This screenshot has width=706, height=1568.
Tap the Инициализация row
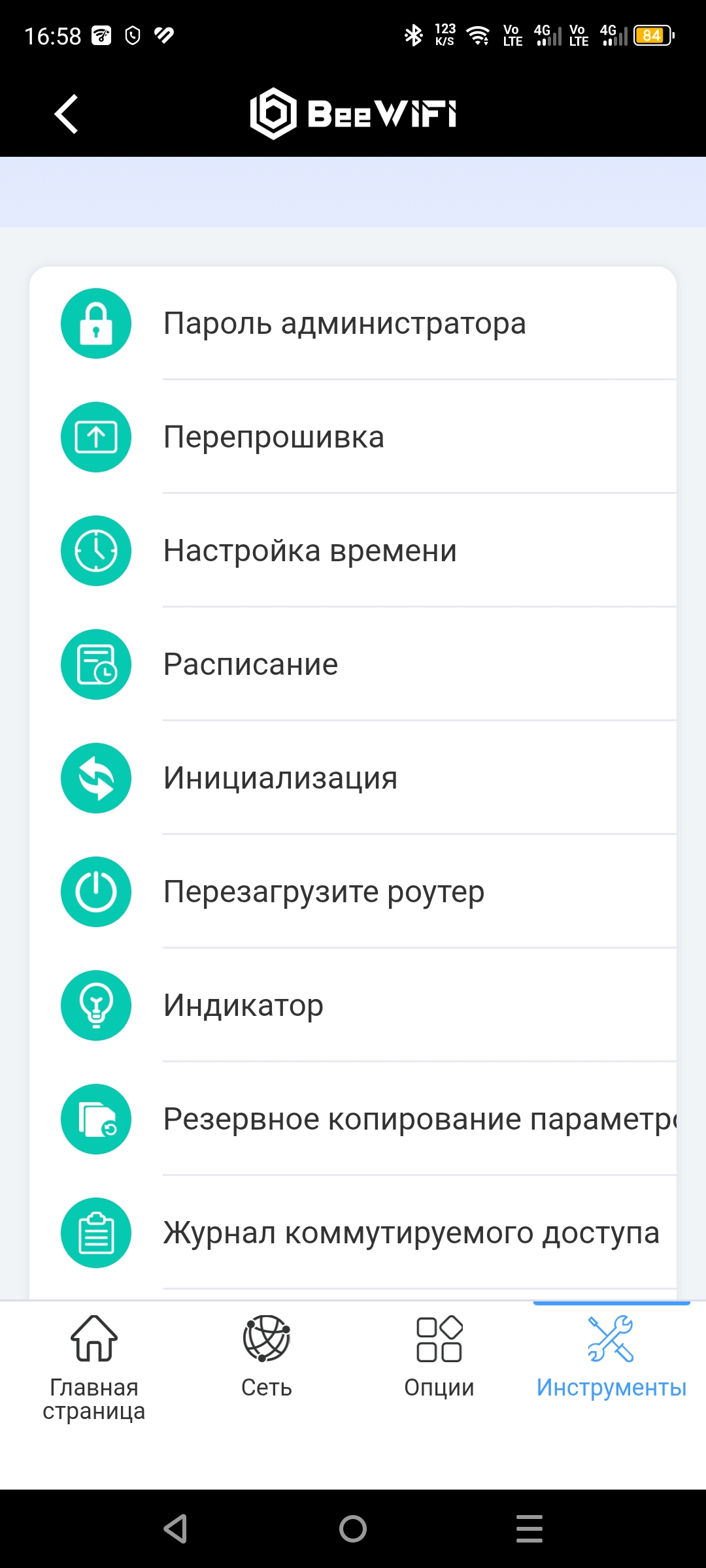tap(280, 778)
